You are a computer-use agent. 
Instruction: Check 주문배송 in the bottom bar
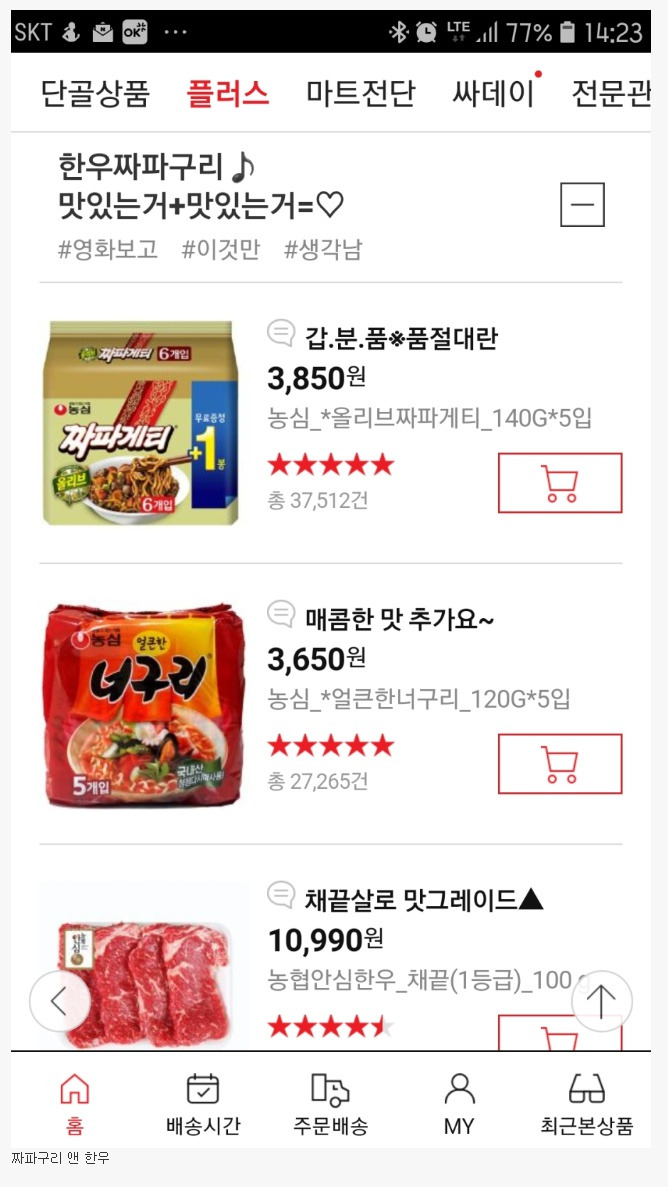(330, 1104)
